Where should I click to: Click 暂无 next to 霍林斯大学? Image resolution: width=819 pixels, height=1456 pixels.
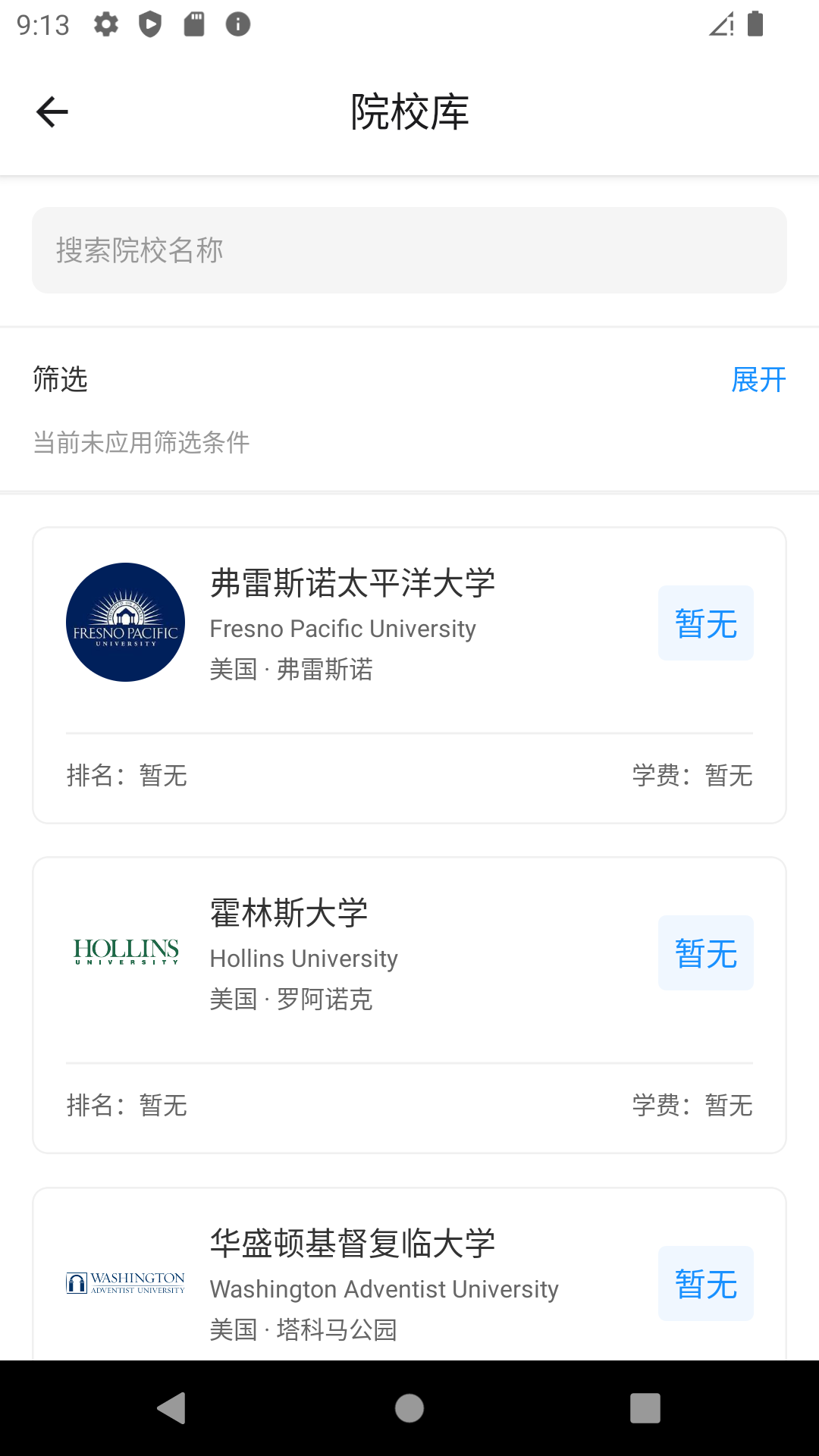705,952
